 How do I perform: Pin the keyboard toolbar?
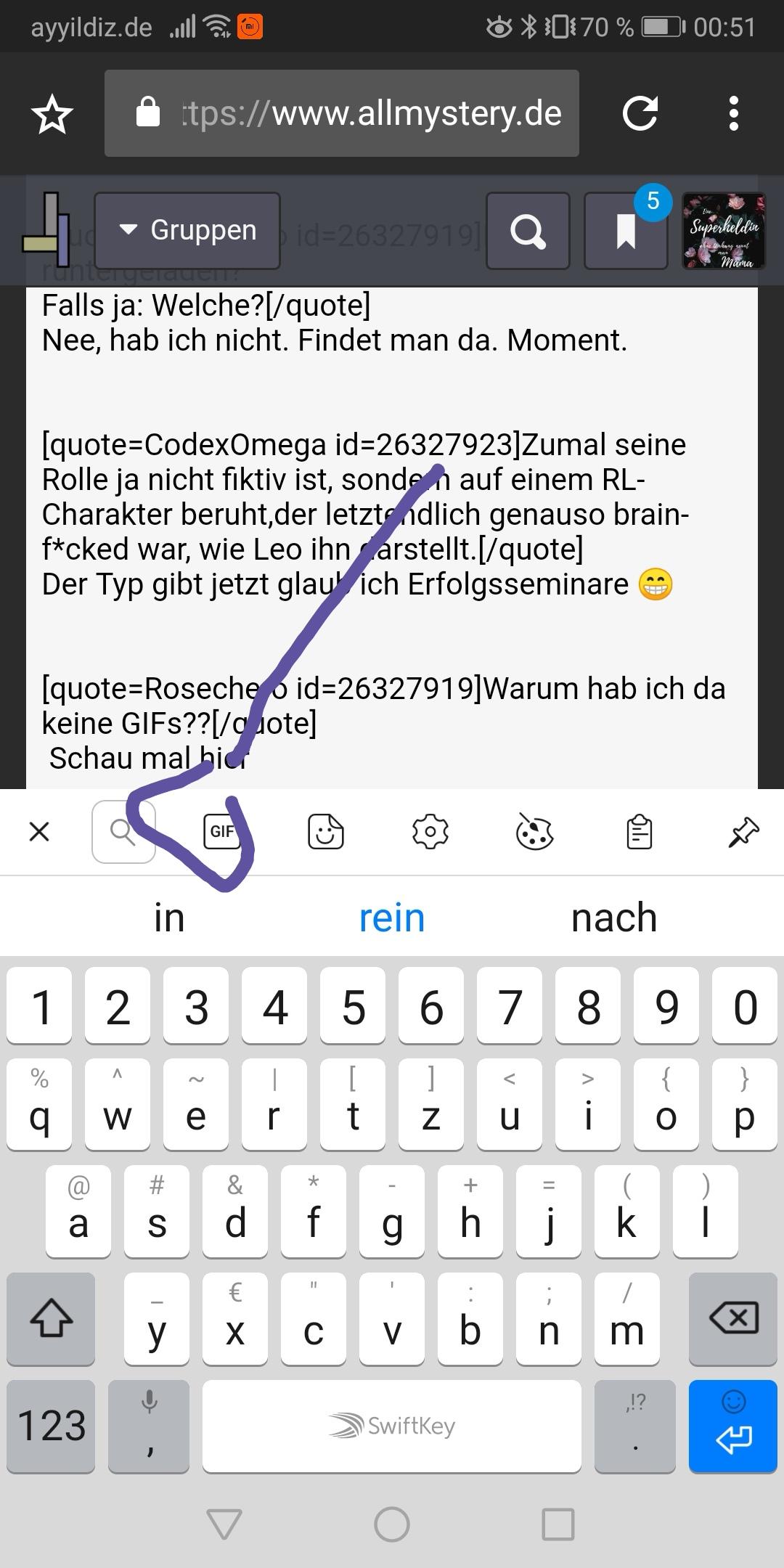tap(743, 832)
